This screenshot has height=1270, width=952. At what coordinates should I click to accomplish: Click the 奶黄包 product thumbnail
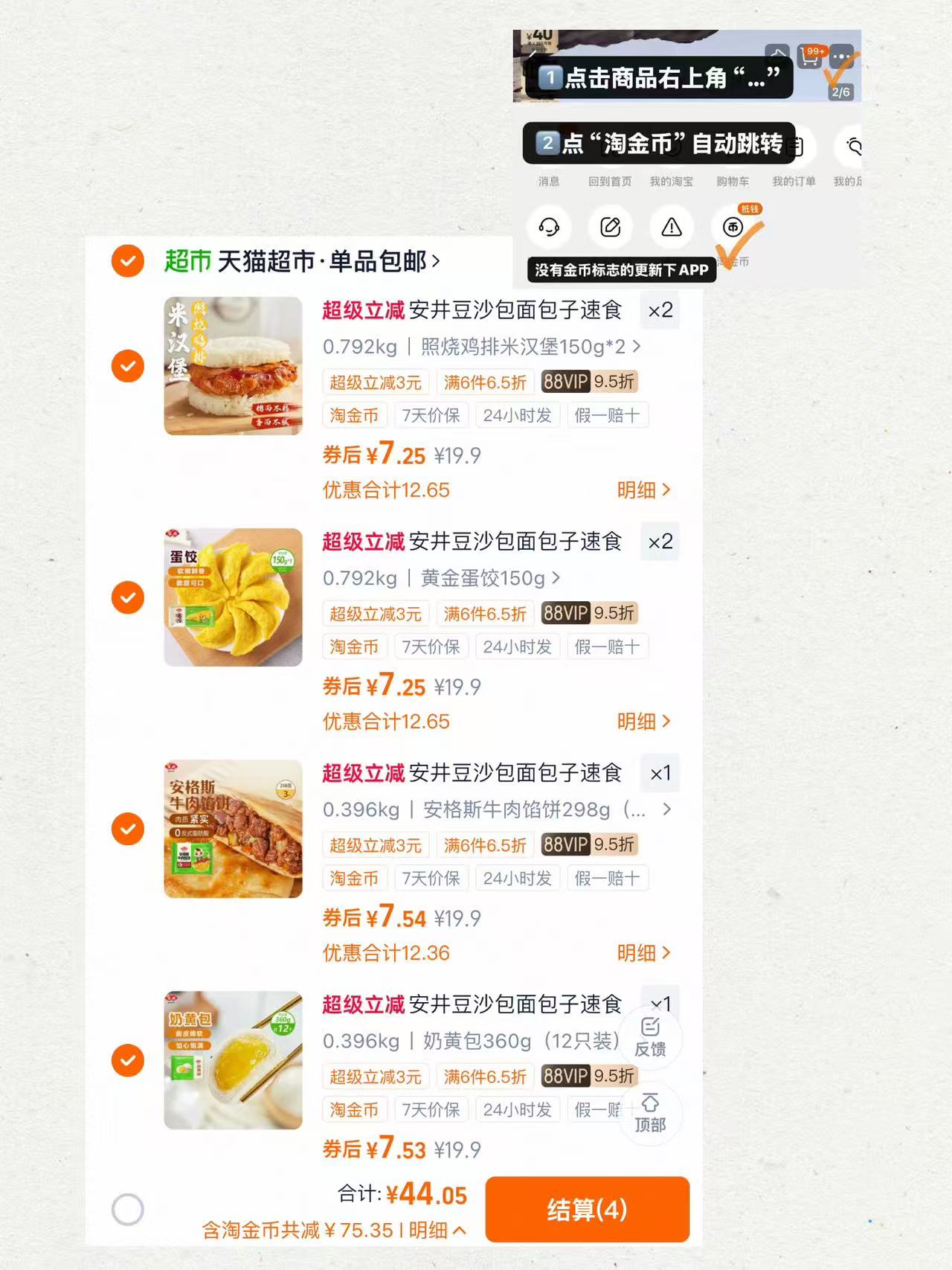[x=233, y=1061]
